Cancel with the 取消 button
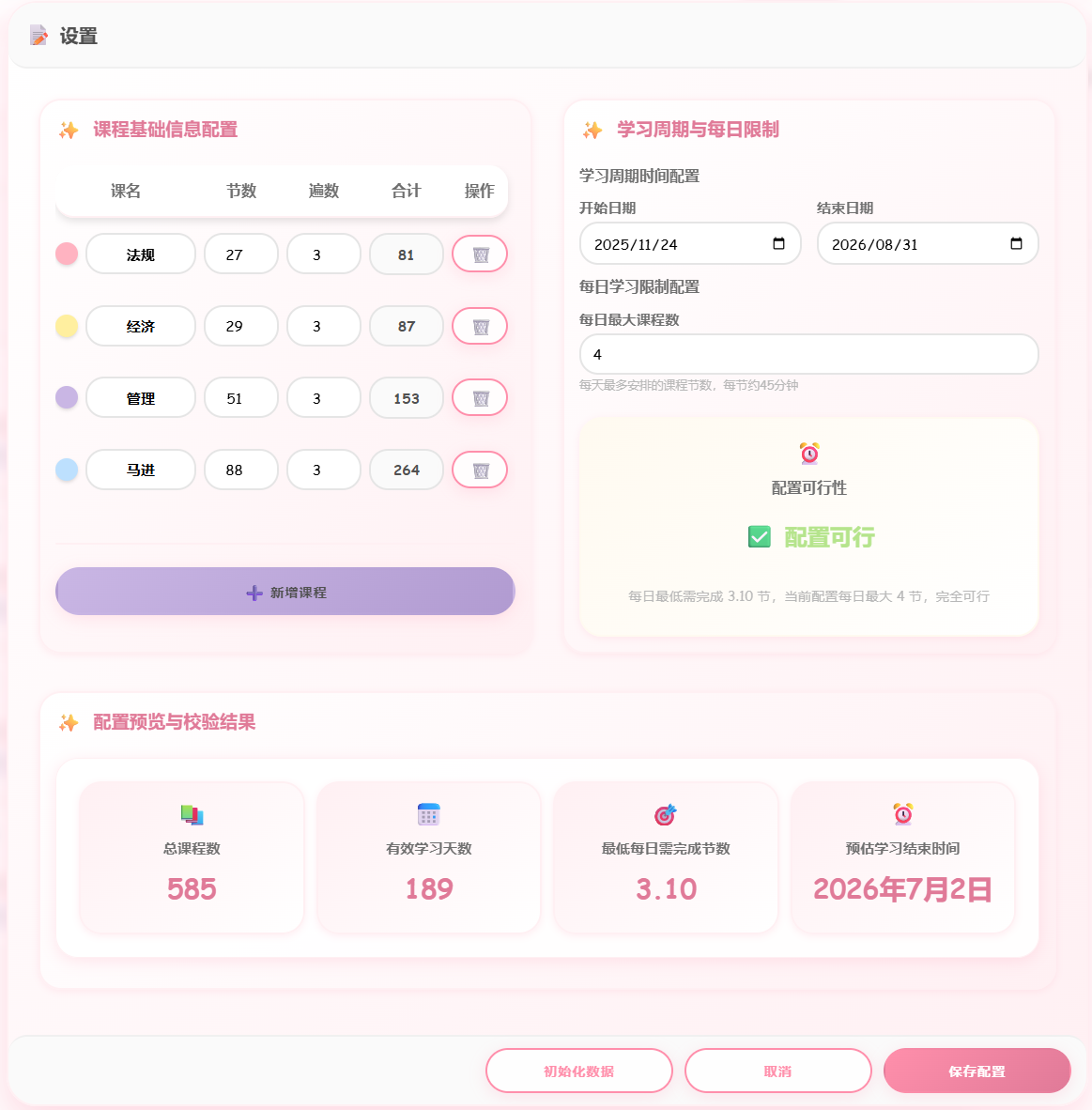This screenshot has width=1092, height=1110. (778, 1071)
